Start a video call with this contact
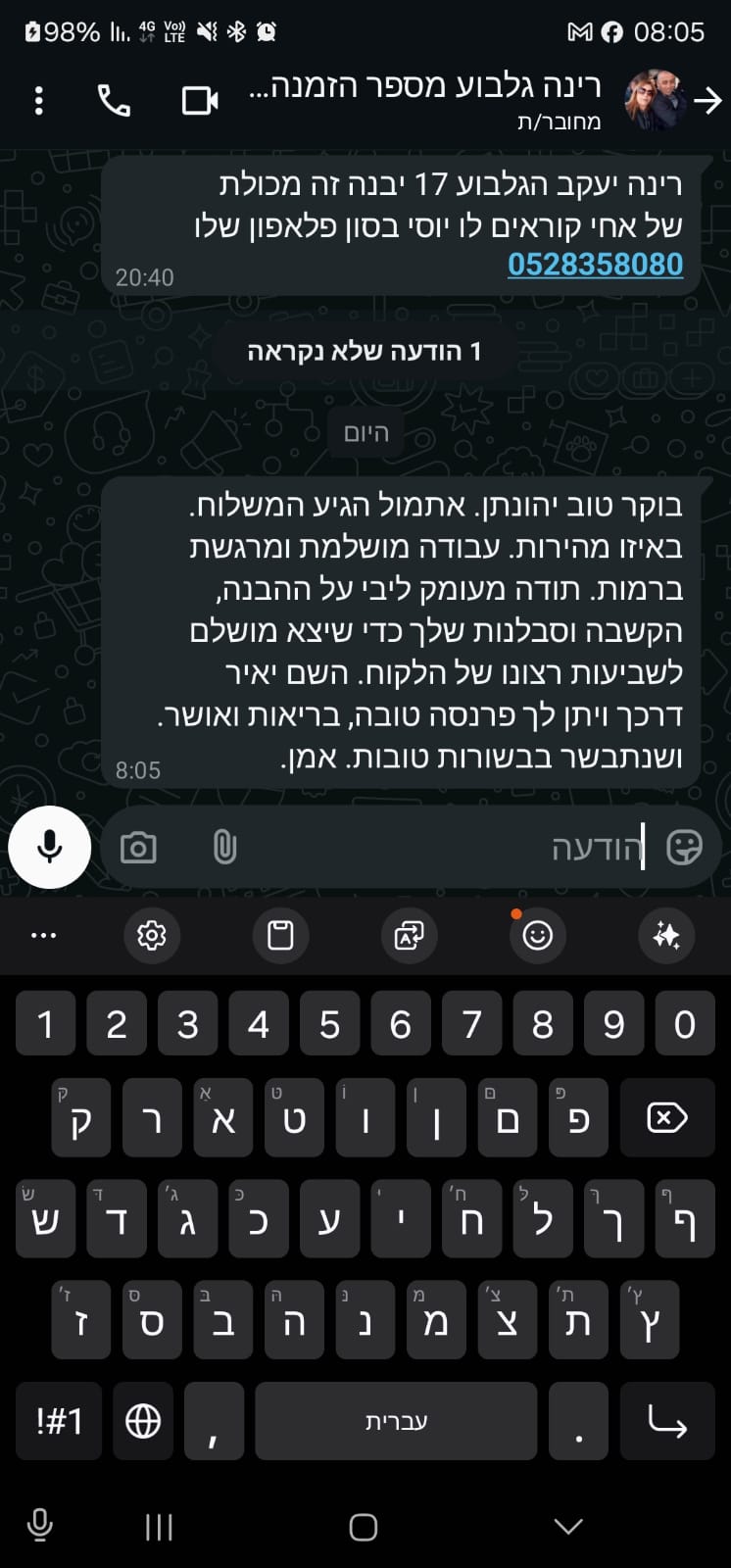731x1568 pixels. (200, 101)
